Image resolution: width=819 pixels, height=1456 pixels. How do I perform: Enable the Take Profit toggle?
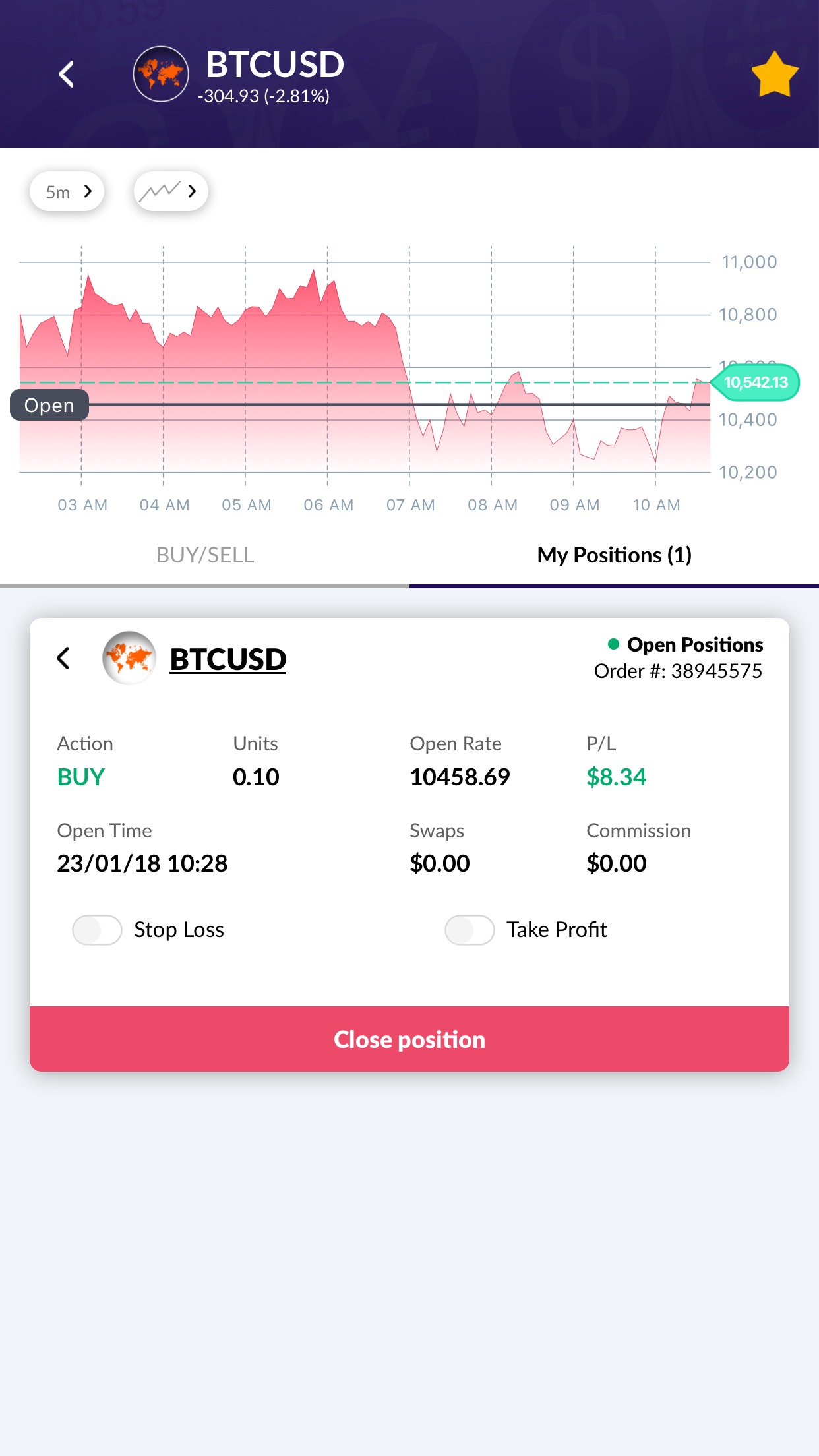(x=470, y=930)
